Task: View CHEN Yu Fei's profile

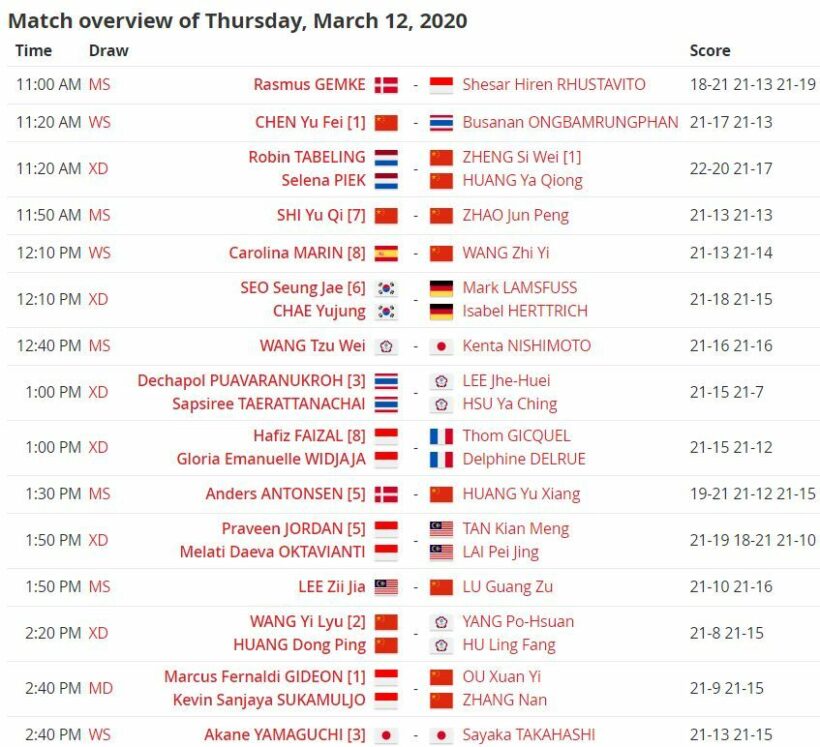Action: (x=310, y=122)
